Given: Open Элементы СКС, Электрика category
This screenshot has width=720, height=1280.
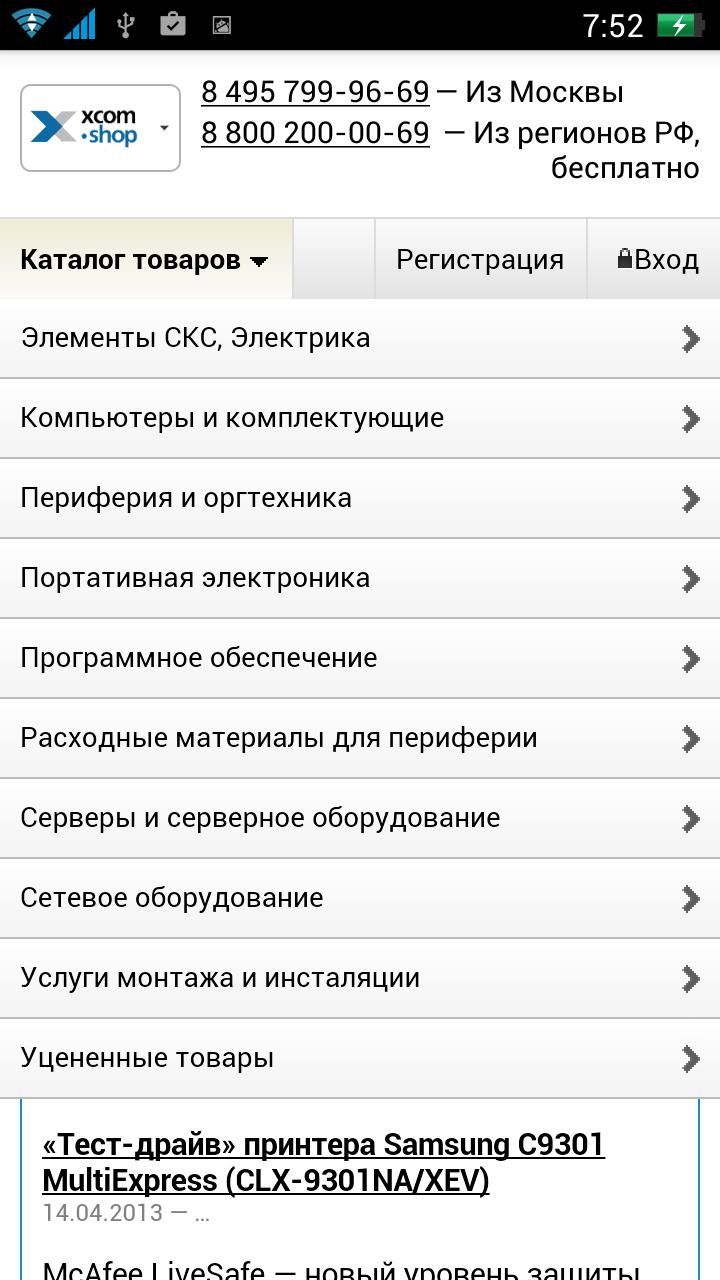Looking at the screenshot, I should pyautogui.click(x=360, y=338).
